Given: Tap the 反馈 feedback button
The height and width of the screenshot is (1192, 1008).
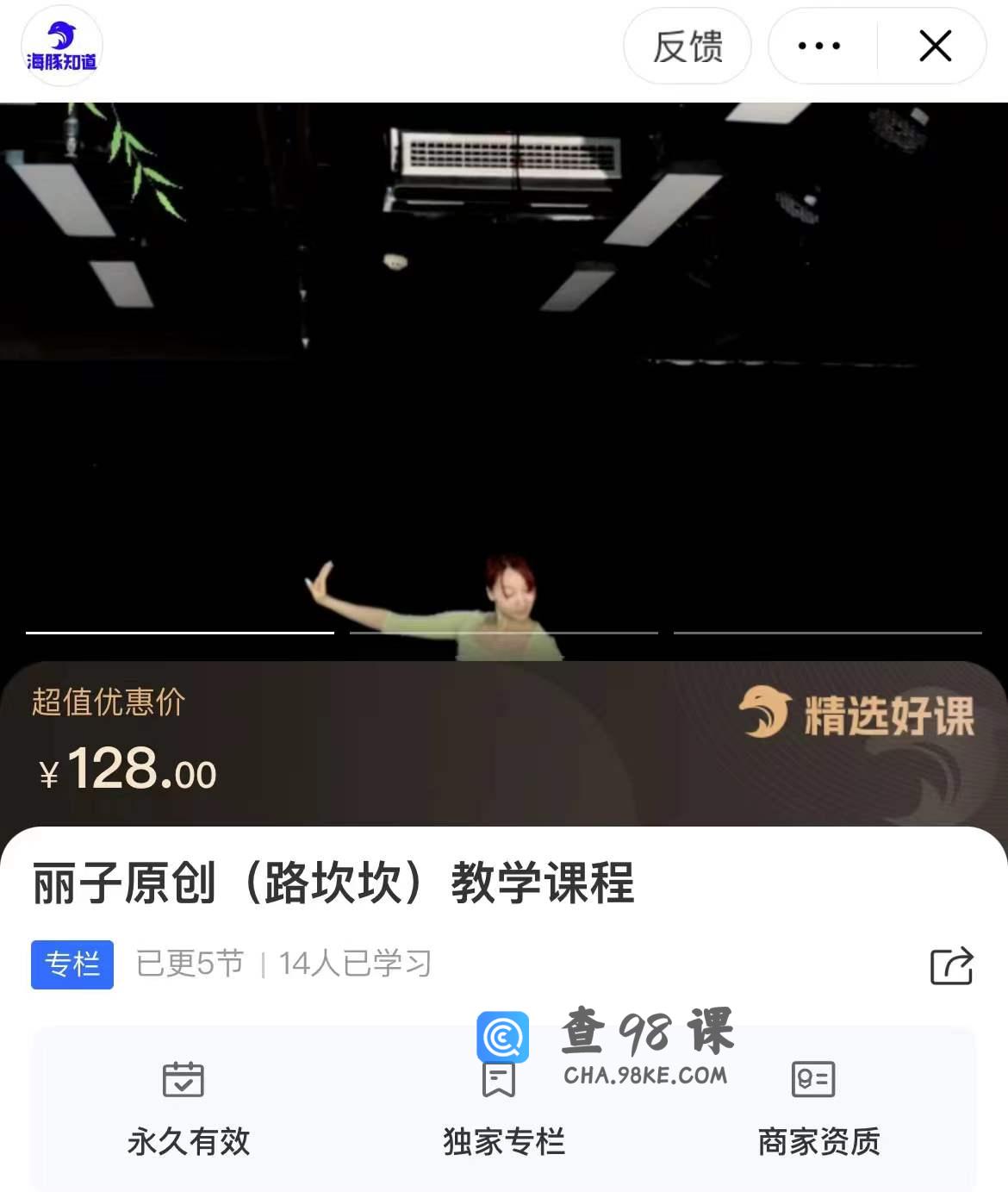Looking at the screenshot, I should click(x=687, y=47).
